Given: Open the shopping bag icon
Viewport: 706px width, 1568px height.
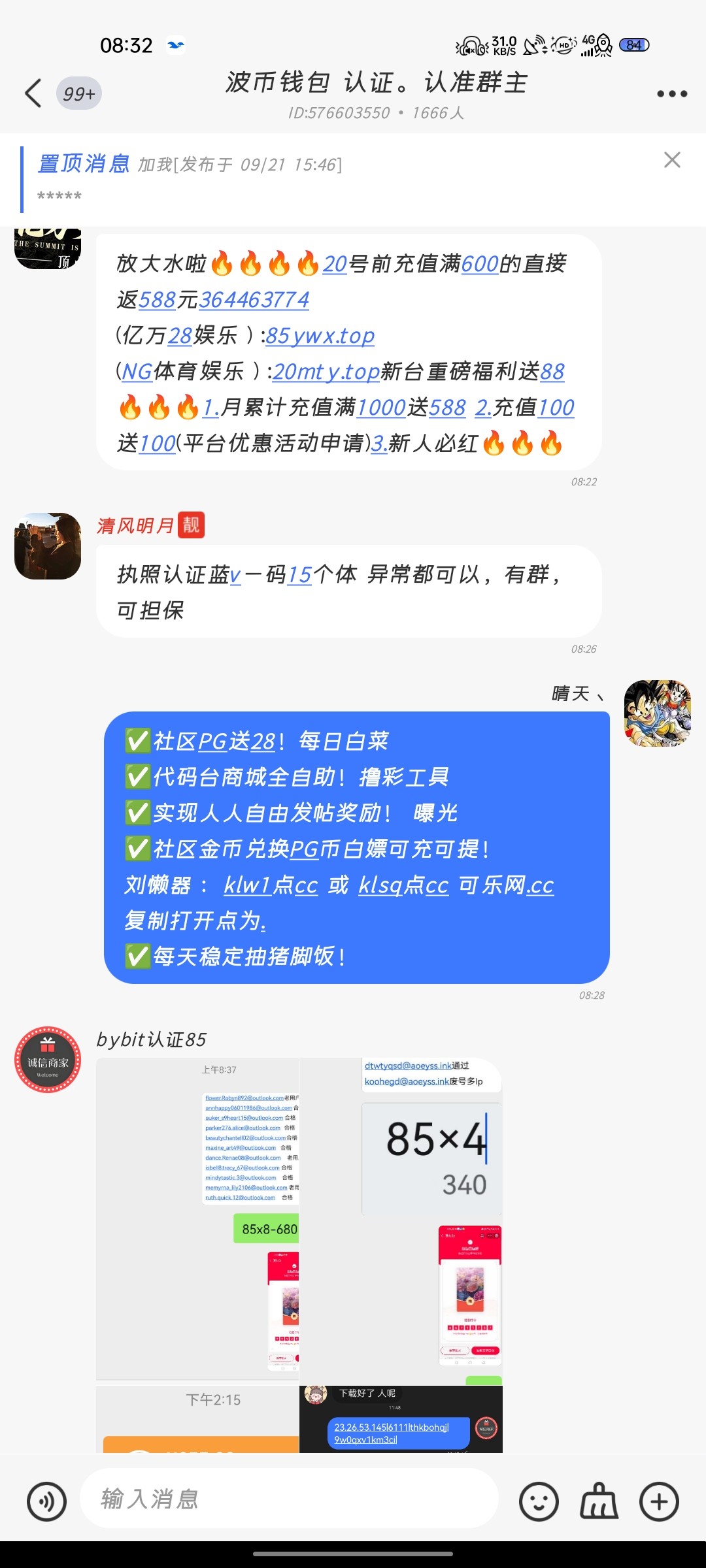Looking at the screenshot, I should pyautogui.click(x=599, y=1501).
